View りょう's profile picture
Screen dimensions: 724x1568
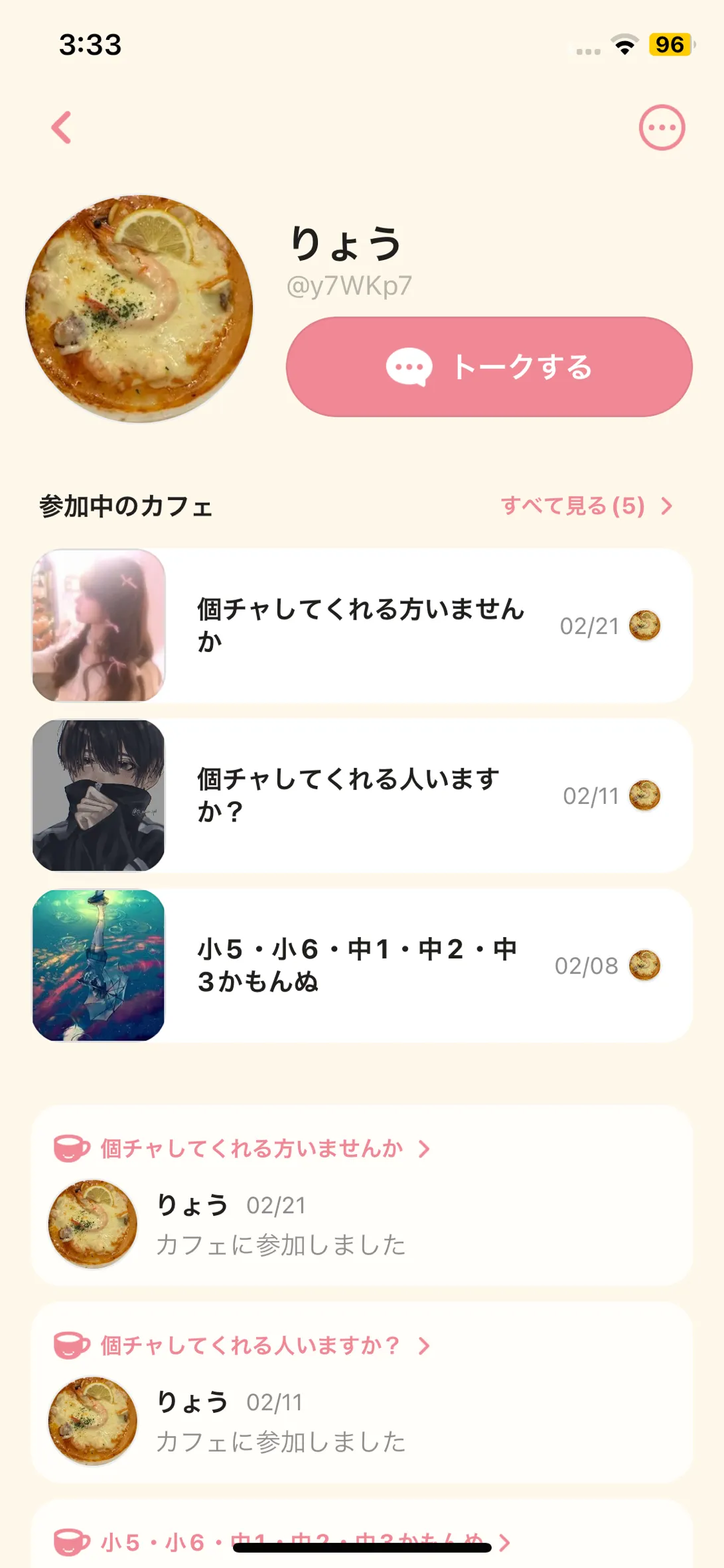(139, 308)
